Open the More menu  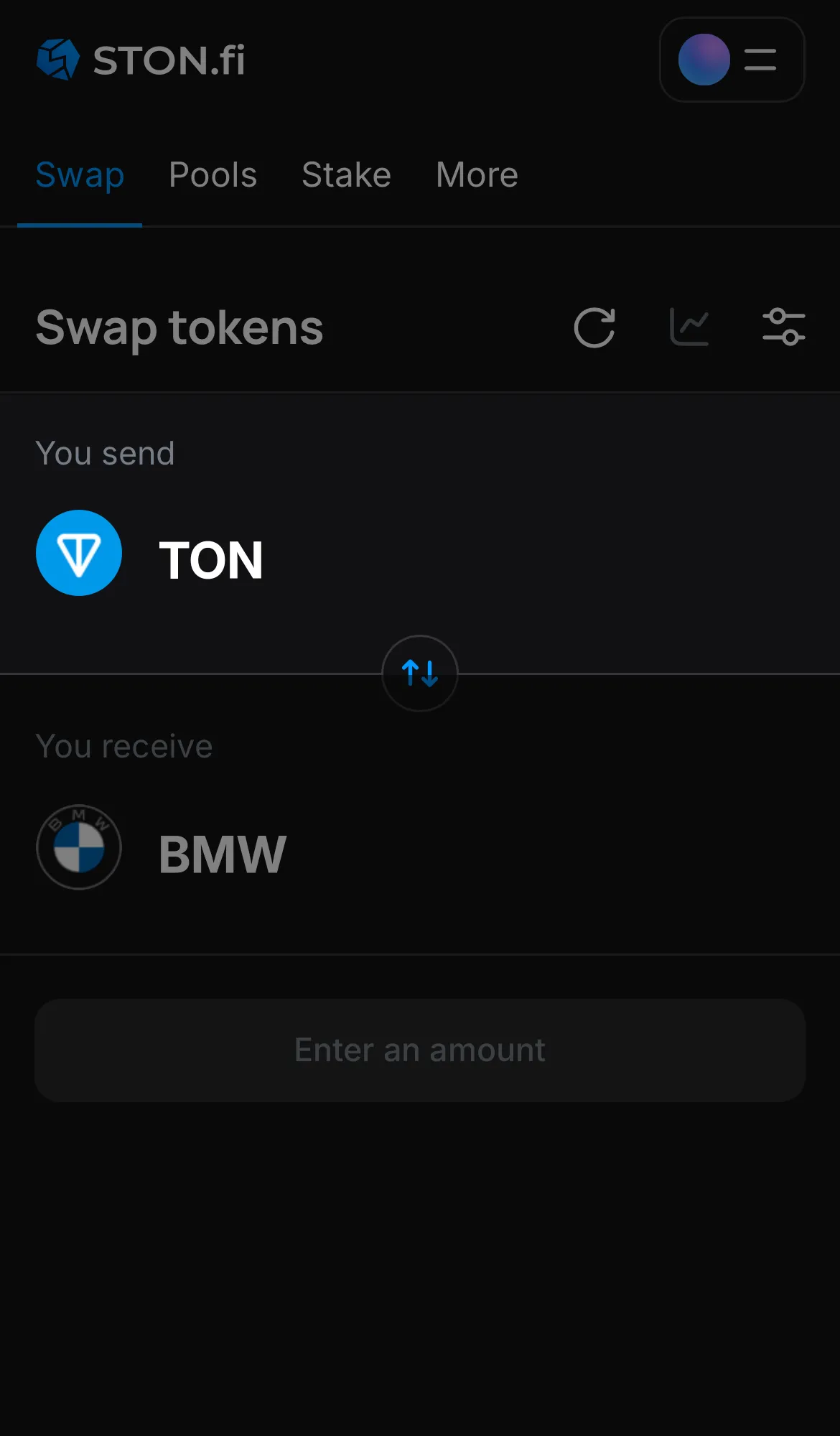click(476, 174)
